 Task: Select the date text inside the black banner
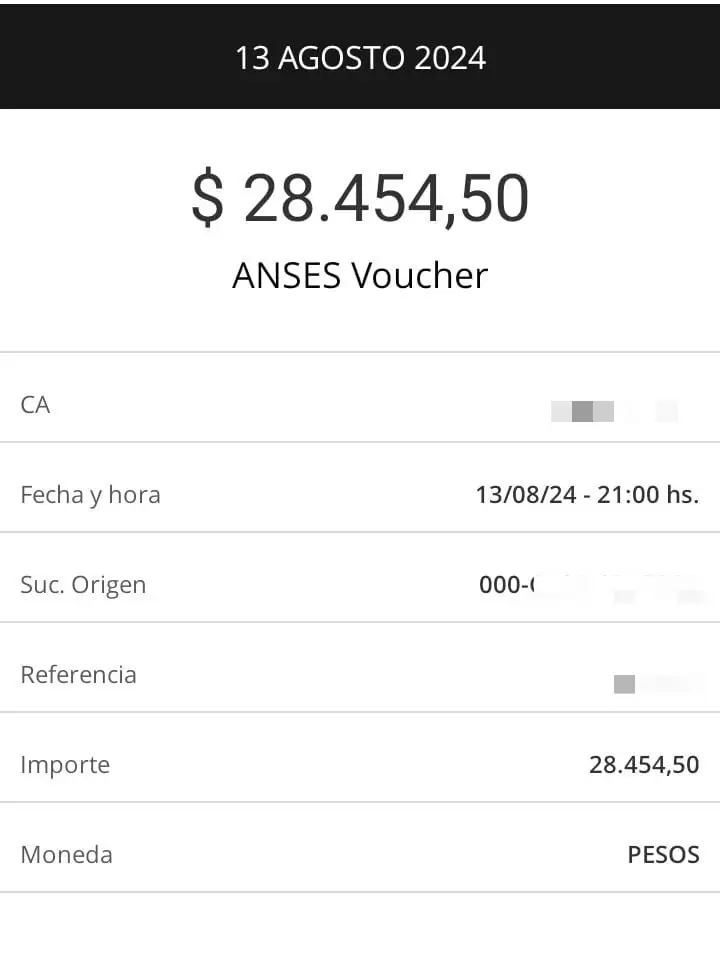pos(360,56)
